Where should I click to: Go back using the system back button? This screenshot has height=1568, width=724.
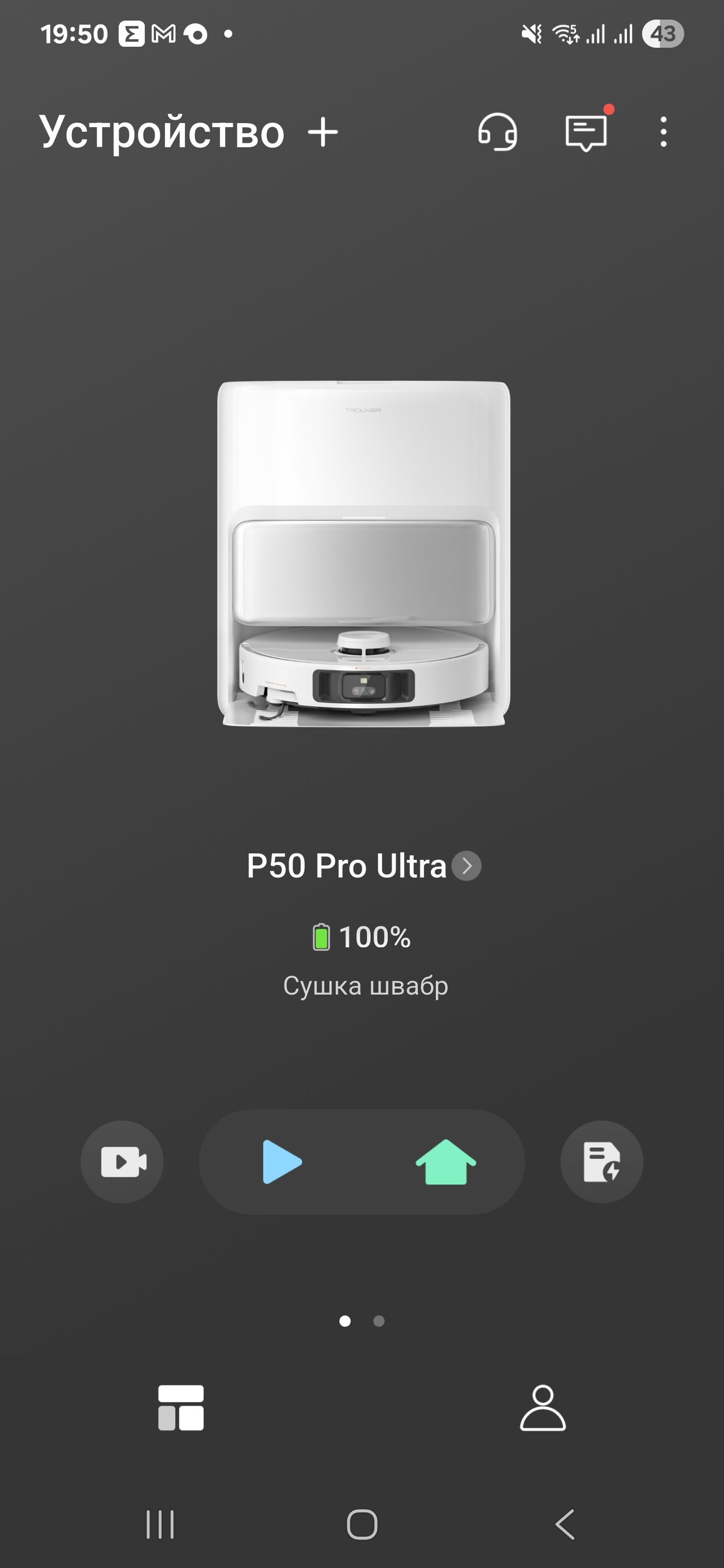click(x=565, y=1524)
